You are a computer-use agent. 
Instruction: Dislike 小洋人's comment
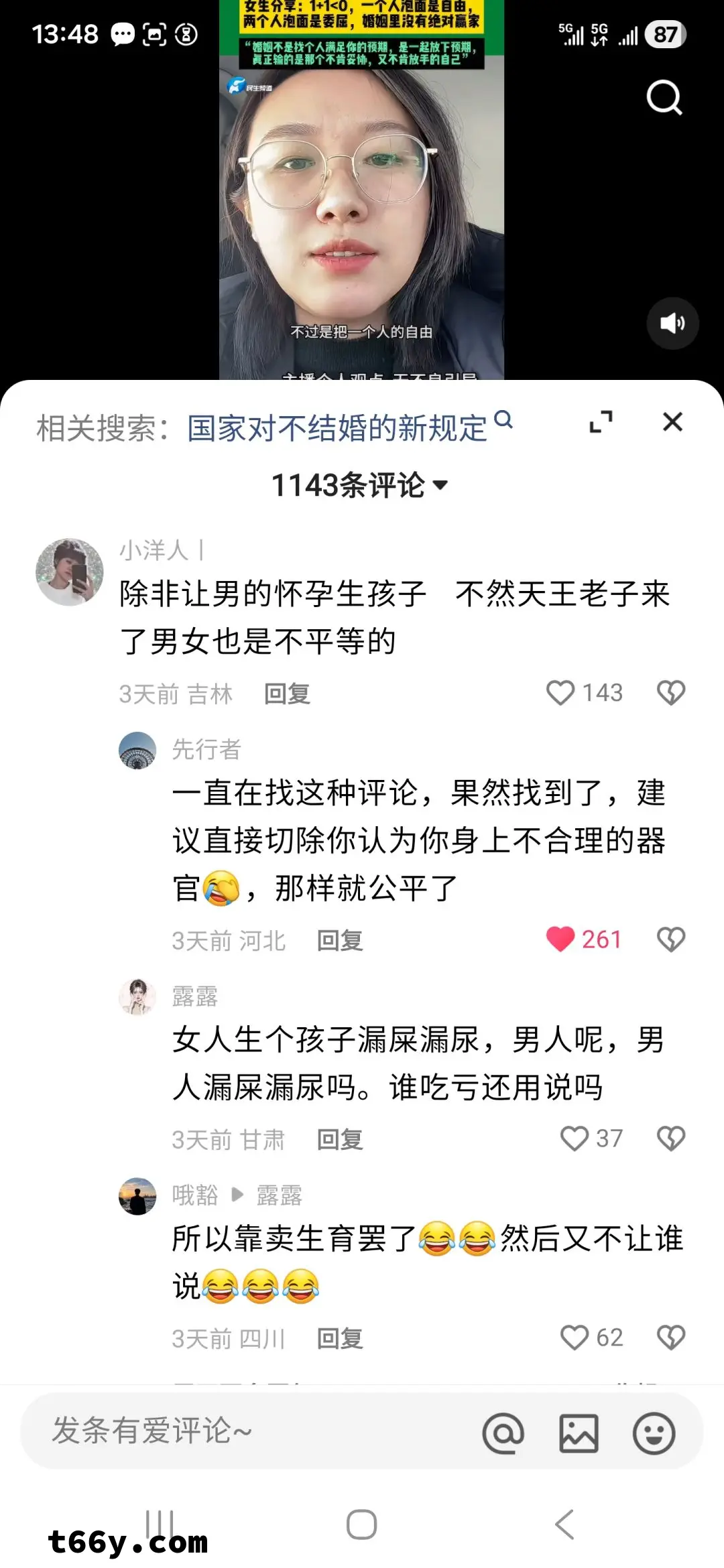(x=670, y=693)
